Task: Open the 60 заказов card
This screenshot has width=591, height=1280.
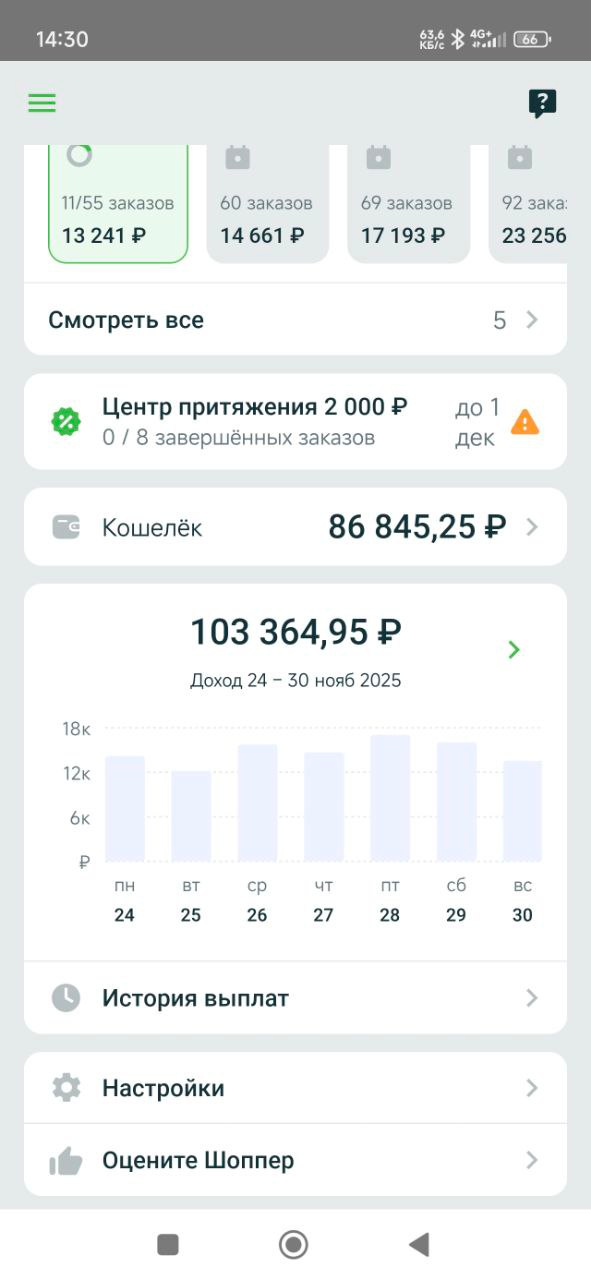Action: pos(267,204)
